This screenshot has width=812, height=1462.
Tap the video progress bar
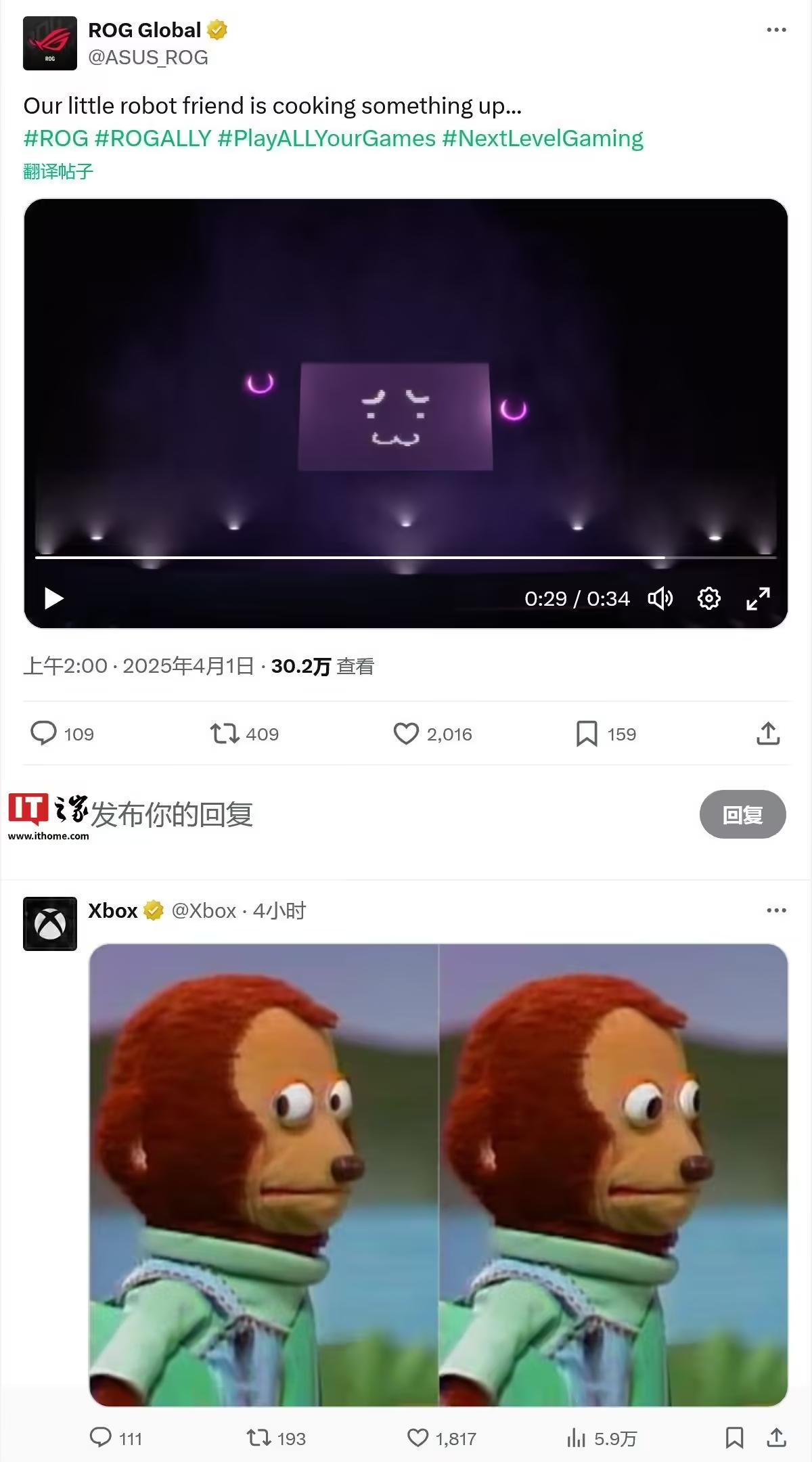click(x=406, y=557)
